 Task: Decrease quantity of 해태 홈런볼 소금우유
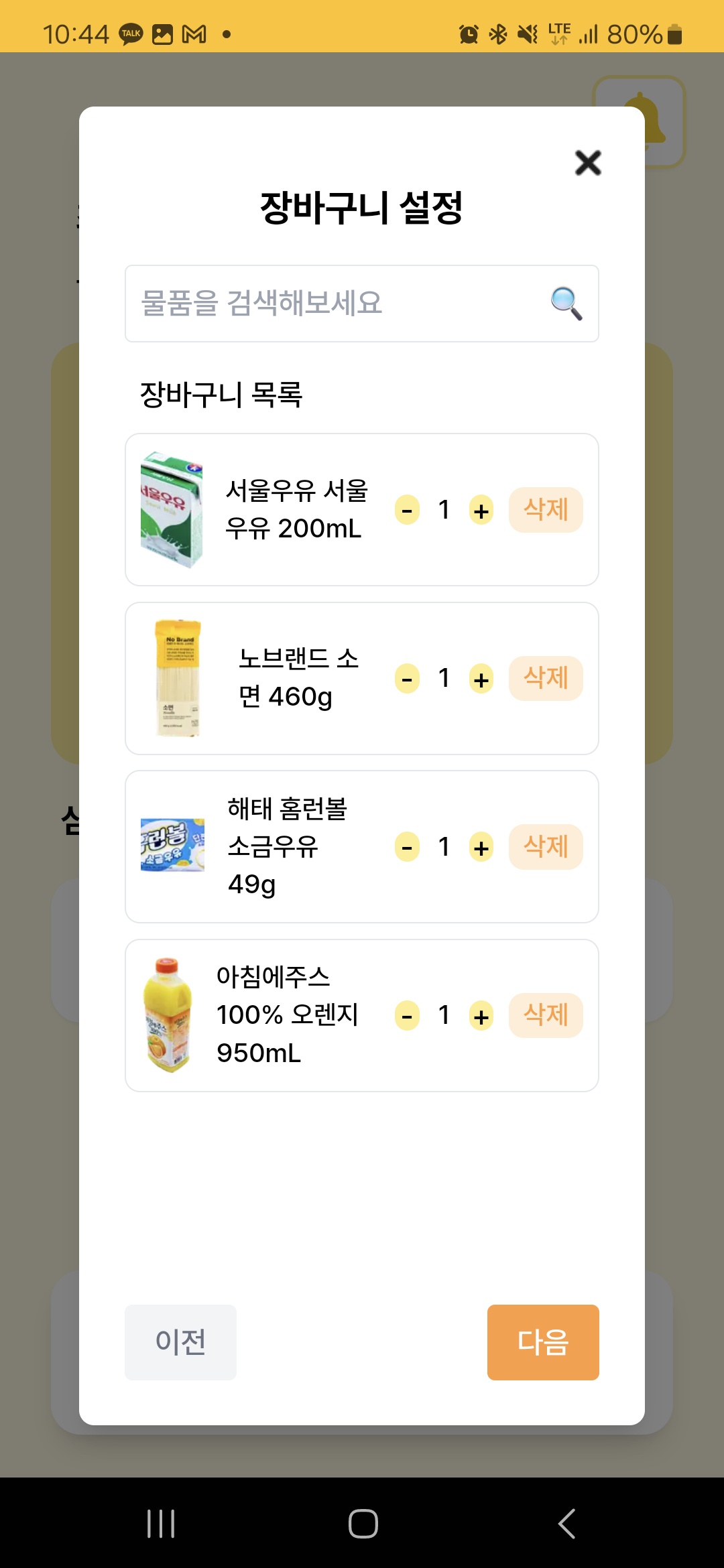point(407,848)
